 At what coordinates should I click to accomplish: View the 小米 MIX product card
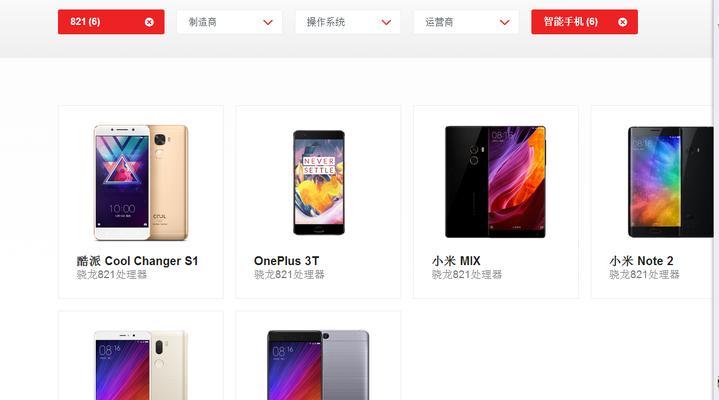[495, 200]
